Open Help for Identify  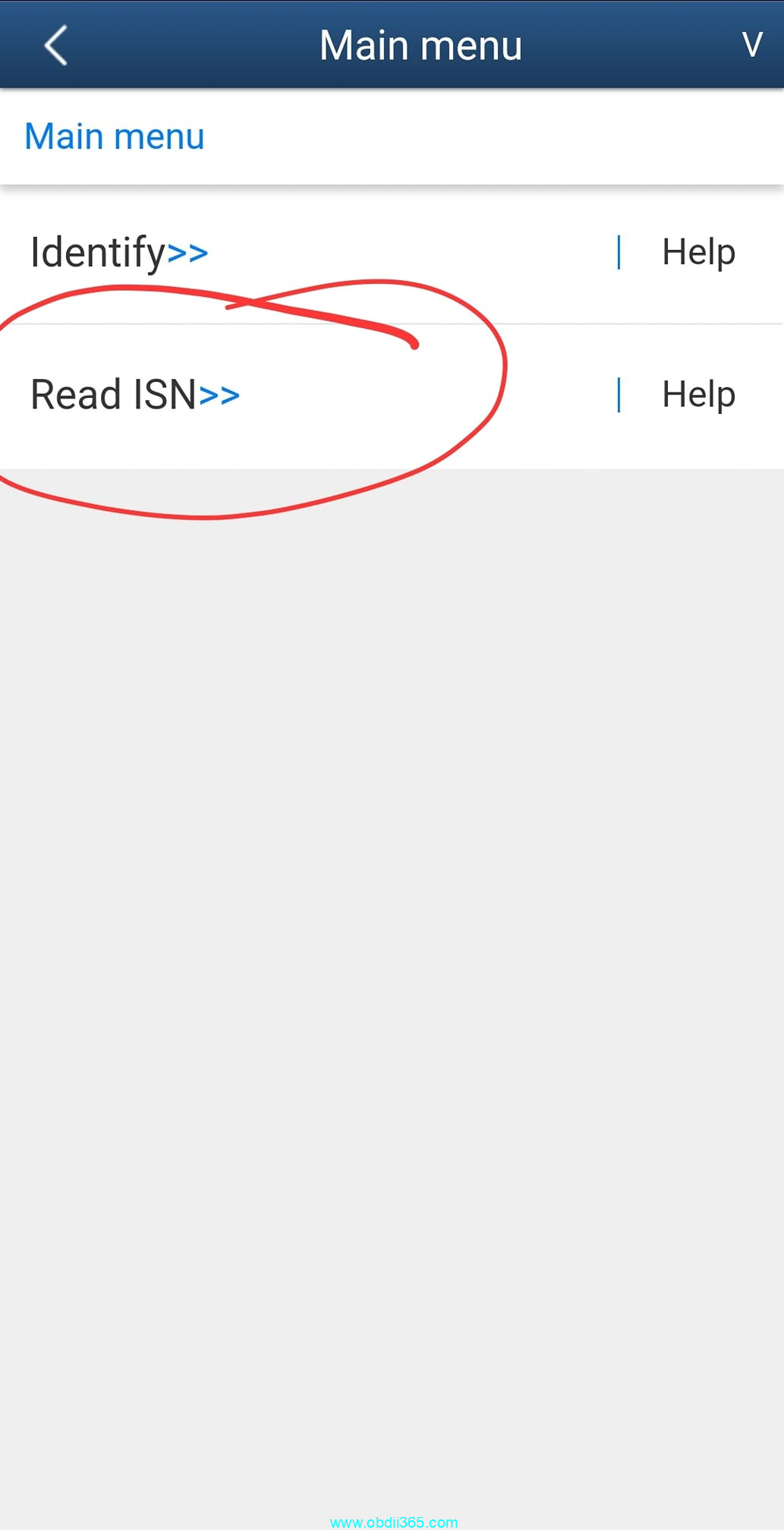pyautogui.click(x=698, y=252)
